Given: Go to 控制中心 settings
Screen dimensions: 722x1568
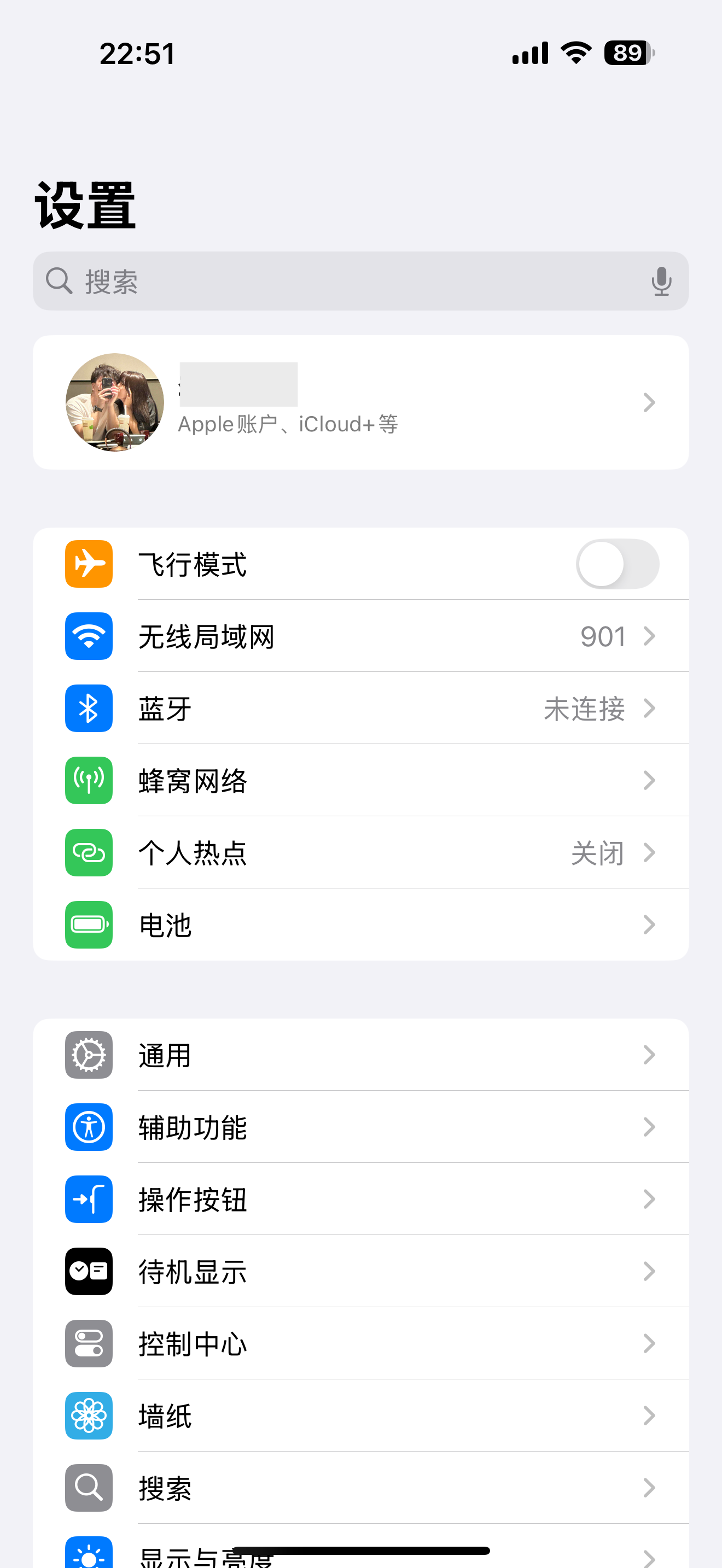Looking at the screenshot, I should [x=360, y=1343].
